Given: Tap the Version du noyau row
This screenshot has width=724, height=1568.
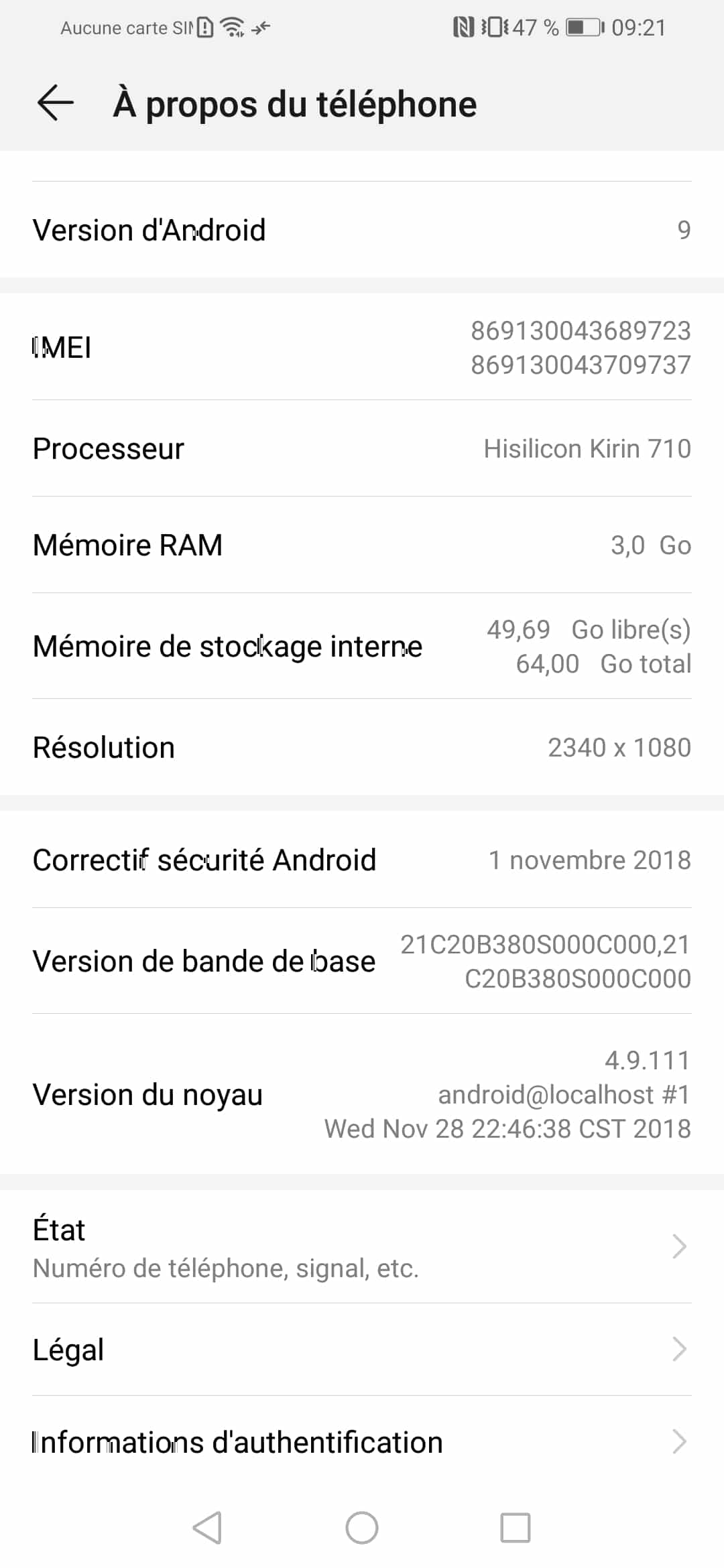Looking at the screenshot, I should [x=362, y=1094].
